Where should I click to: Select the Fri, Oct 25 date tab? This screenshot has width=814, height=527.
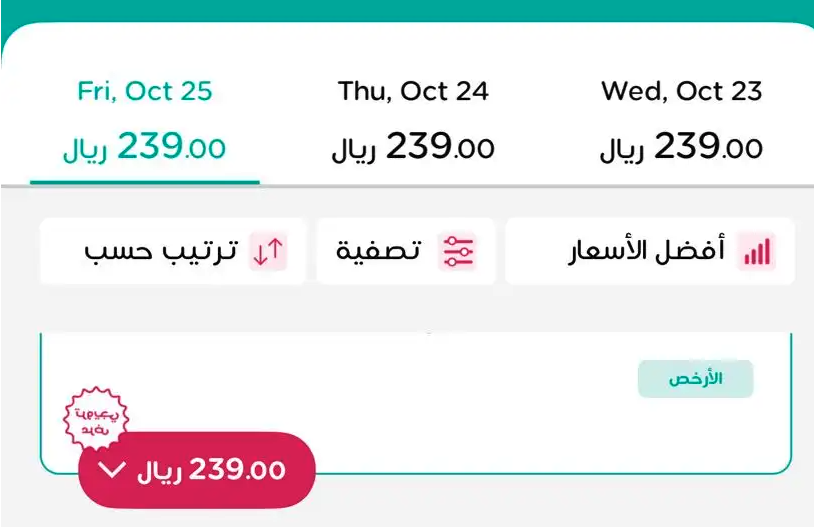145,121
